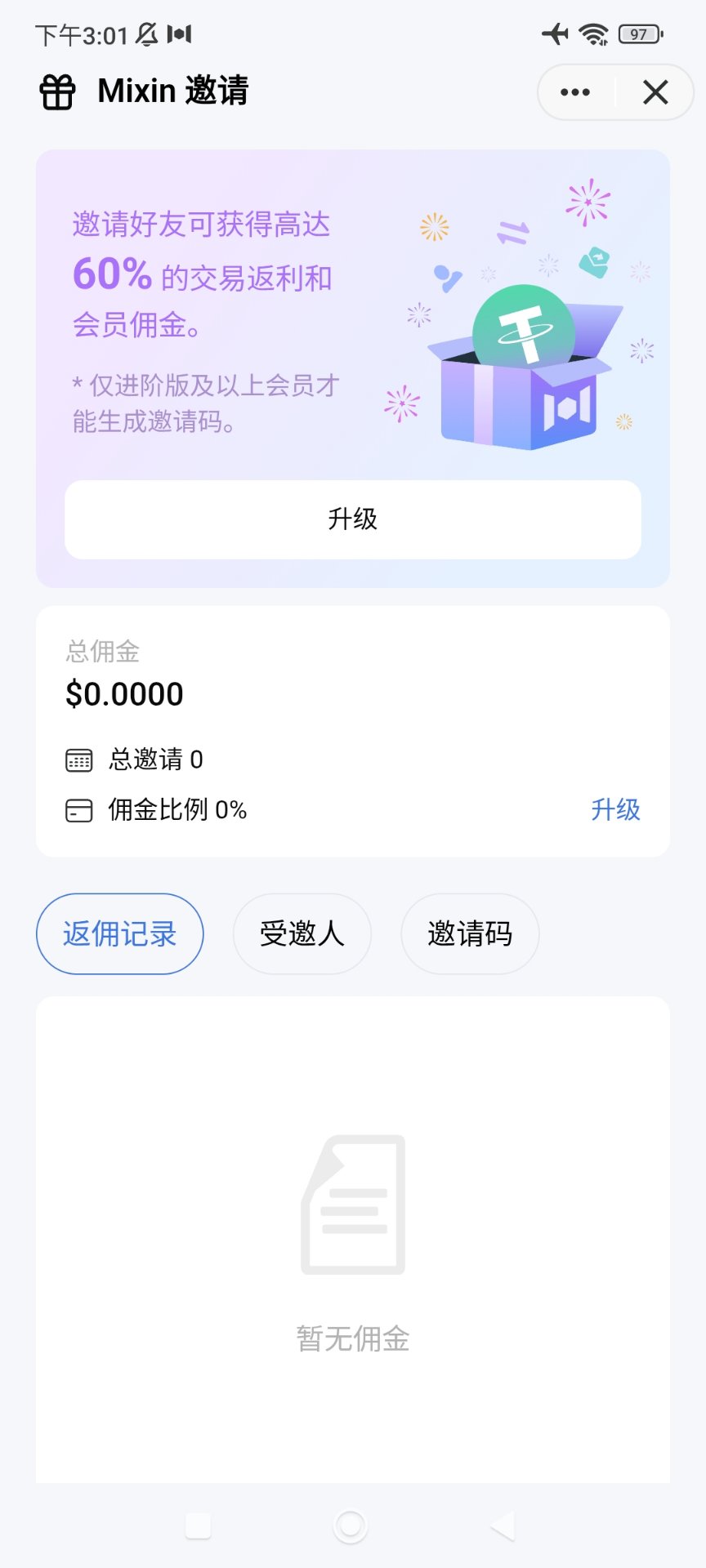
Task: Open the 邀请码 tab
Action: [470, 933]
